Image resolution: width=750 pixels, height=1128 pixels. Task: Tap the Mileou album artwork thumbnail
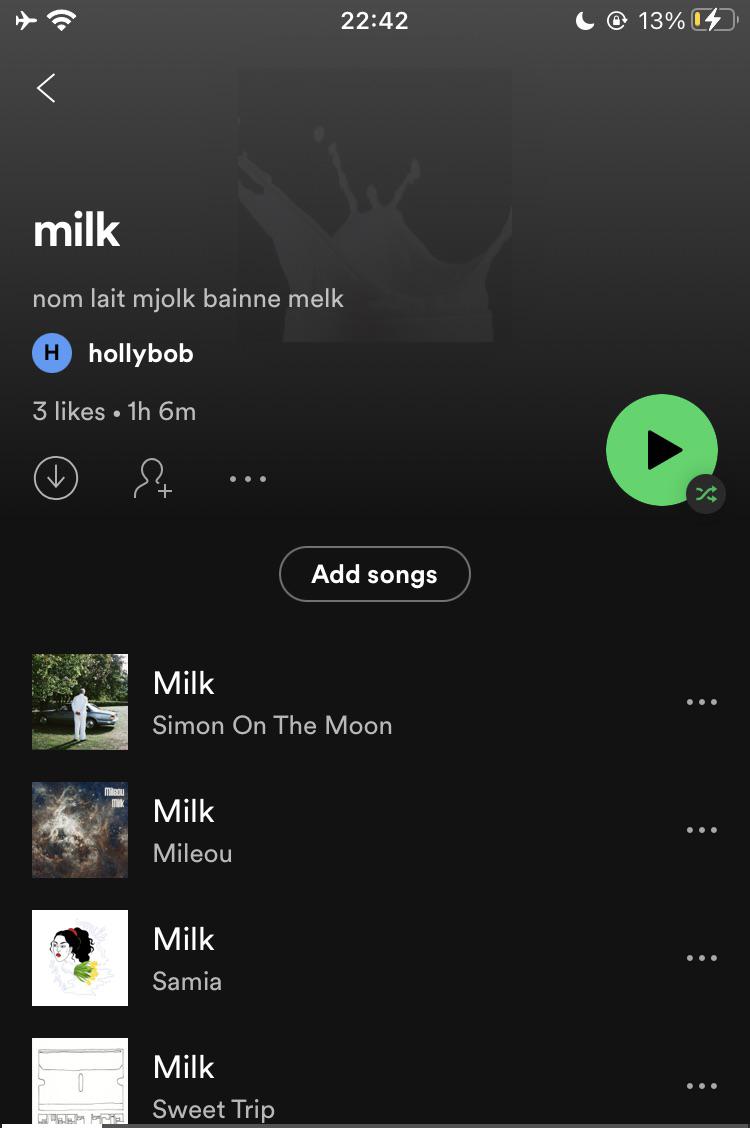coord(80,830)
